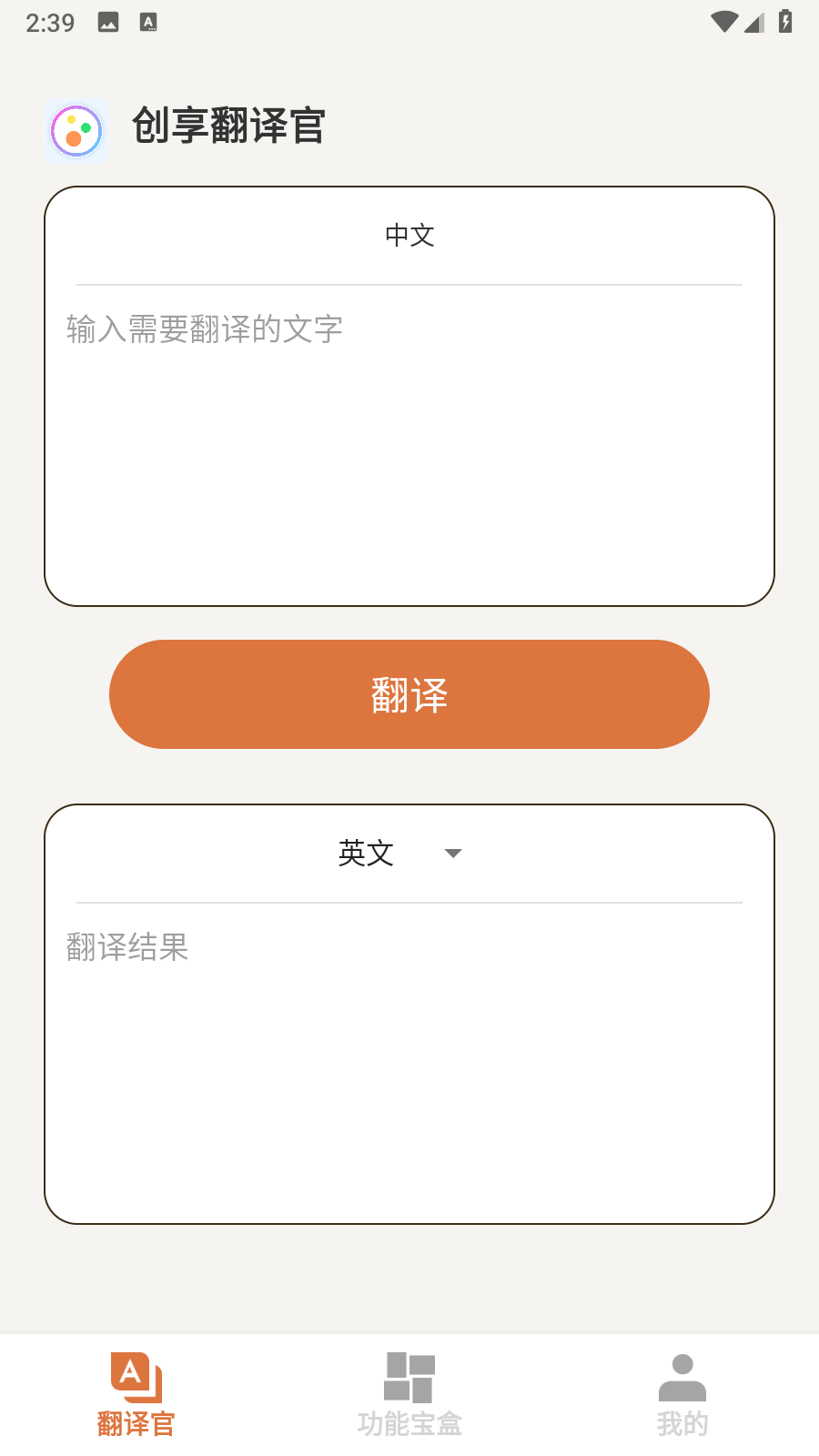Tap the 翻译 translate button
This screenshot has width=819, height=1456.
[x=409, y=694]
